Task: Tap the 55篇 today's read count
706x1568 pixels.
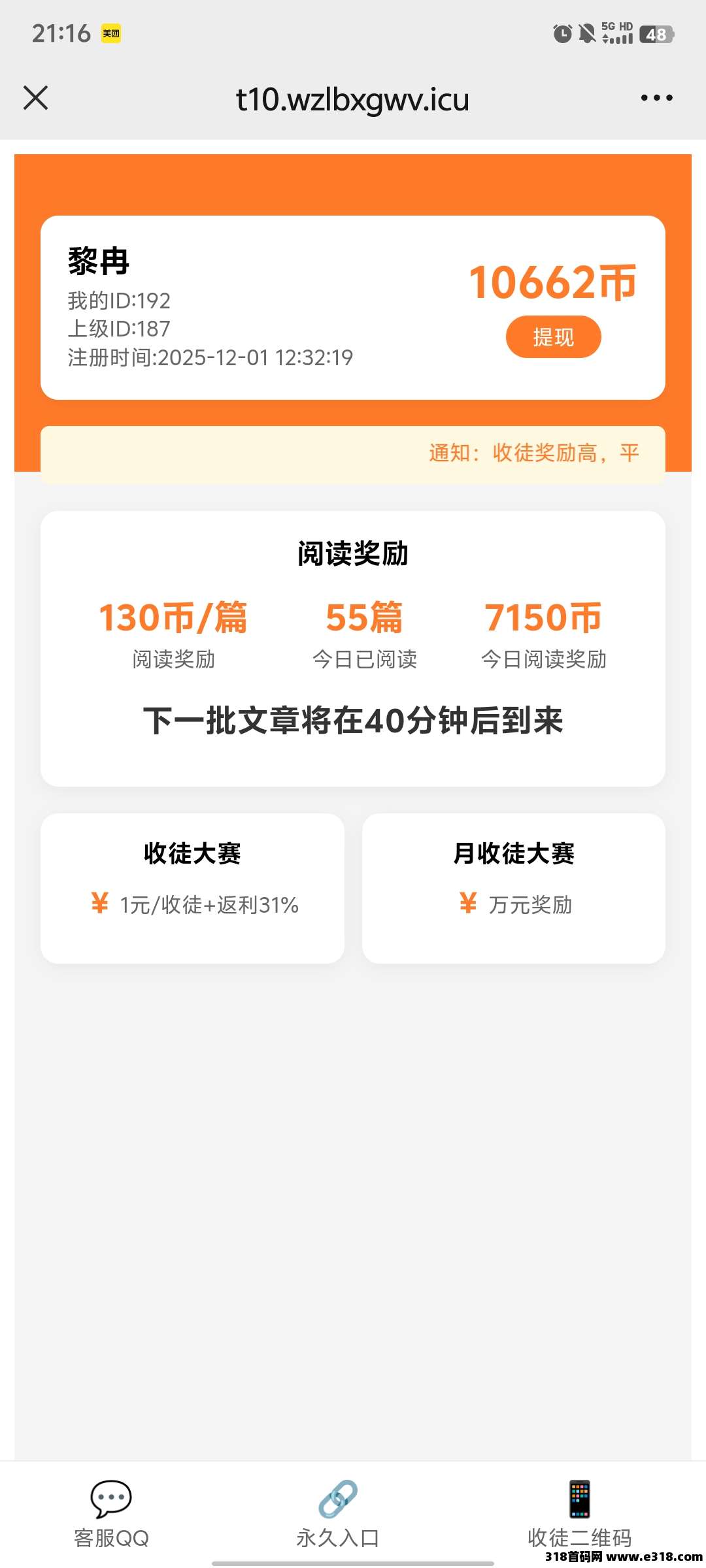Action: click(x=363, y=615)
